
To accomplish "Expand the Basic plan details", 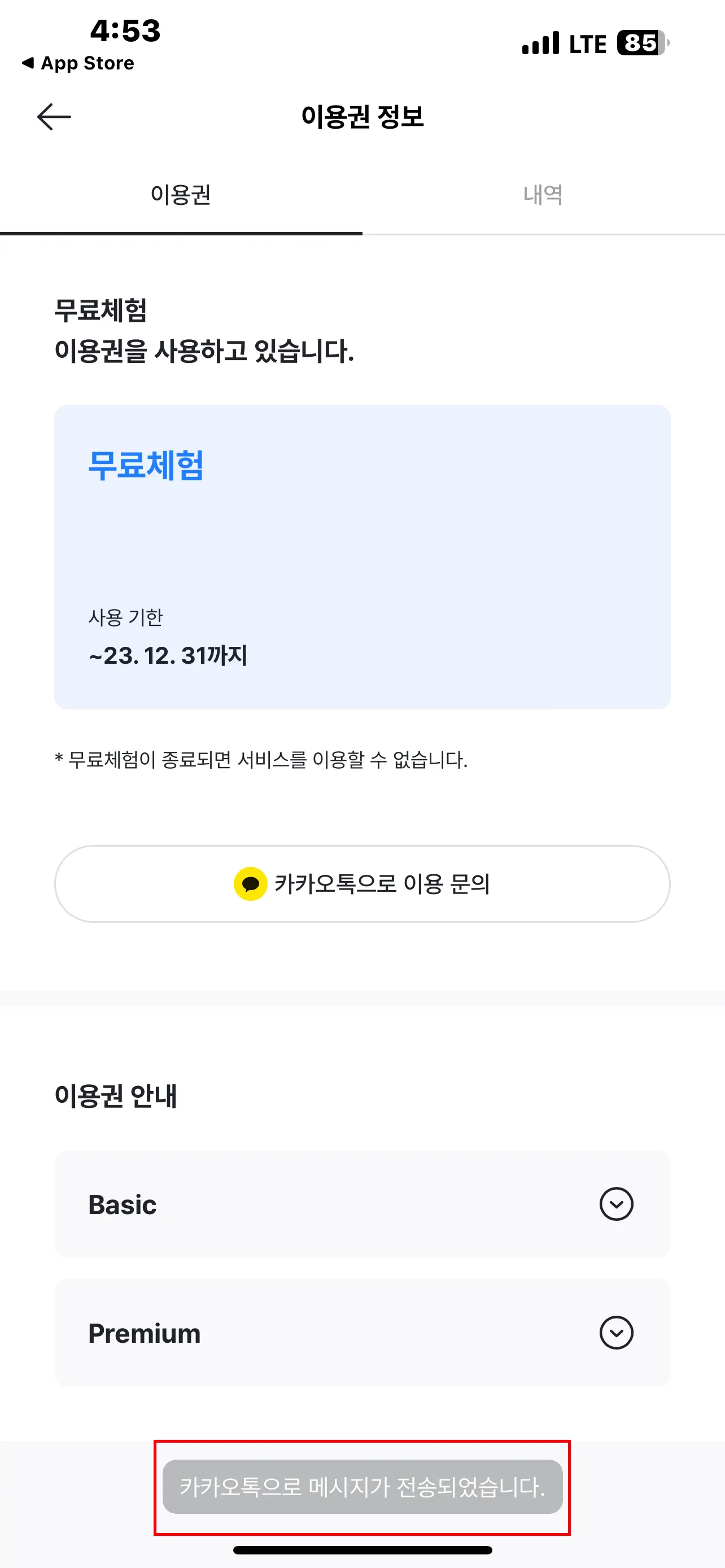I will tap(616, 1203).
